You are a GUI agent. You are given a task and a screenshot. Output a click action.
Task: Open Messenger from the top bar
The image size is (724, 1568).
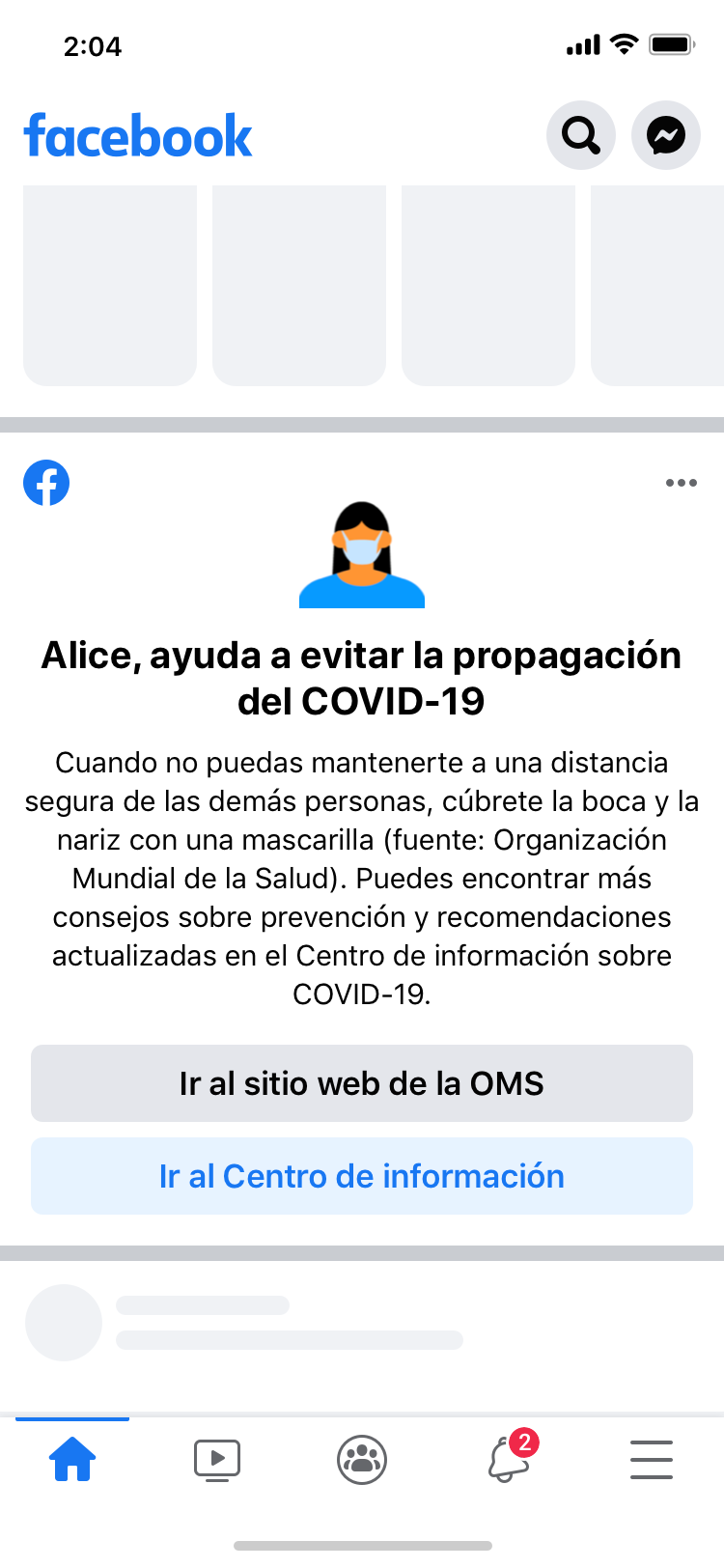click(666, 135)
